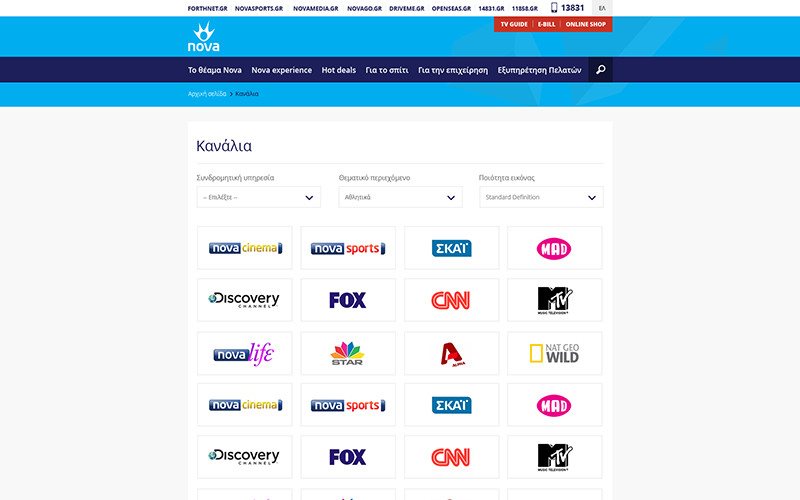Expand the Συνδρομητική υπηρεσία dropdown
The width and height of the screenshot is (800, 500).
[259, 197]
